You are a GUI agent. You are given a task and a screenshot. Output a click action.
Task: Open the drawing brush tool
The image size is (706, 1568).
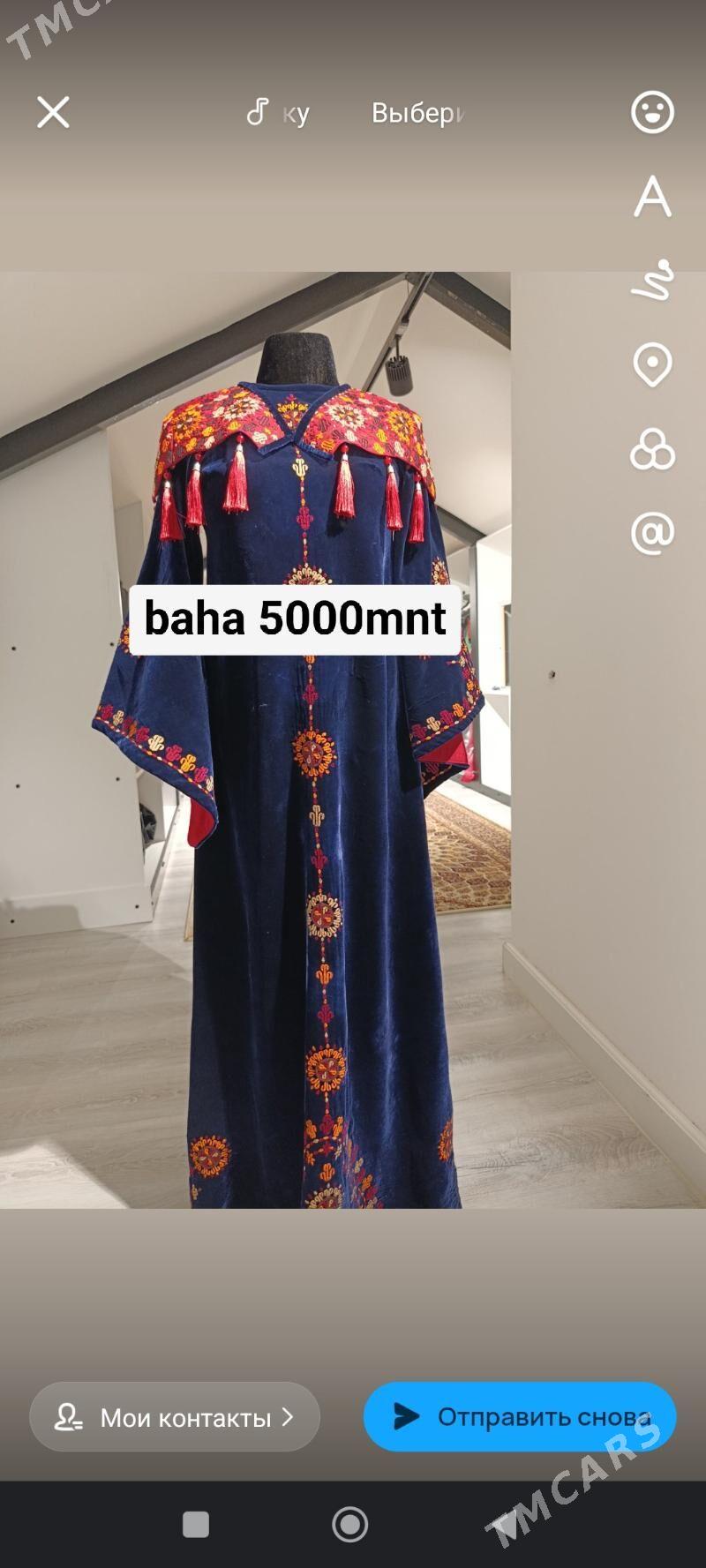[x=652, y=281]
